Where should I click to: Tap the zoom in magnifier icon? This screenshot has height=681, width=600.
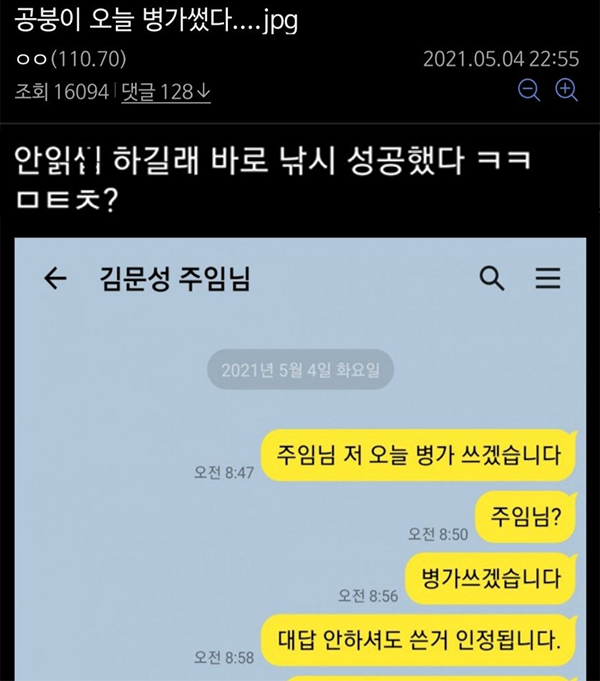click(566, 89)
